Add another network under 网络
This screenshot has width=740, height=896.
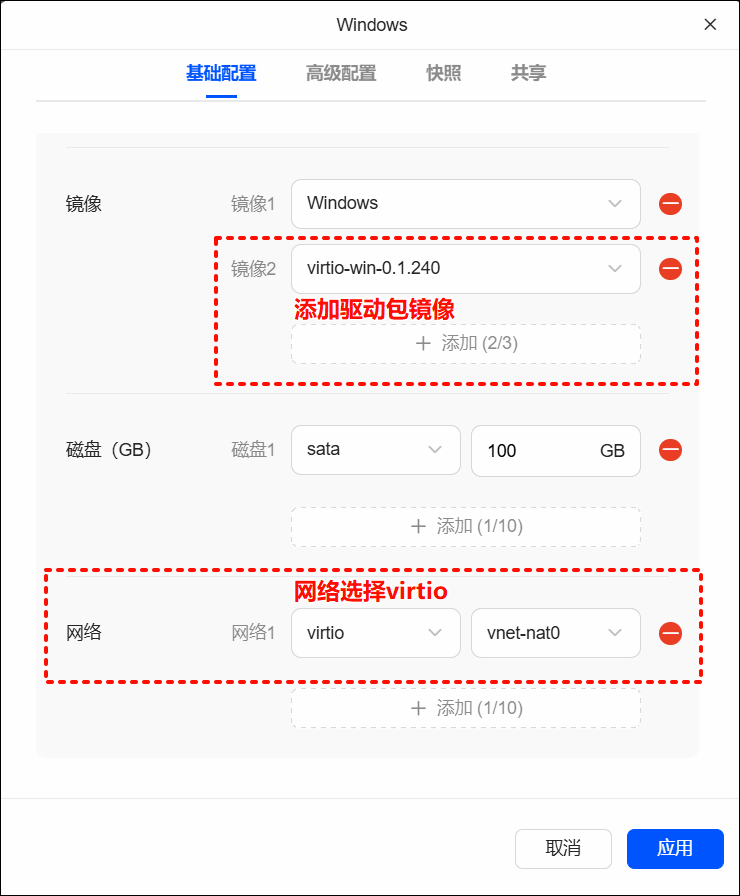[465, 708]
